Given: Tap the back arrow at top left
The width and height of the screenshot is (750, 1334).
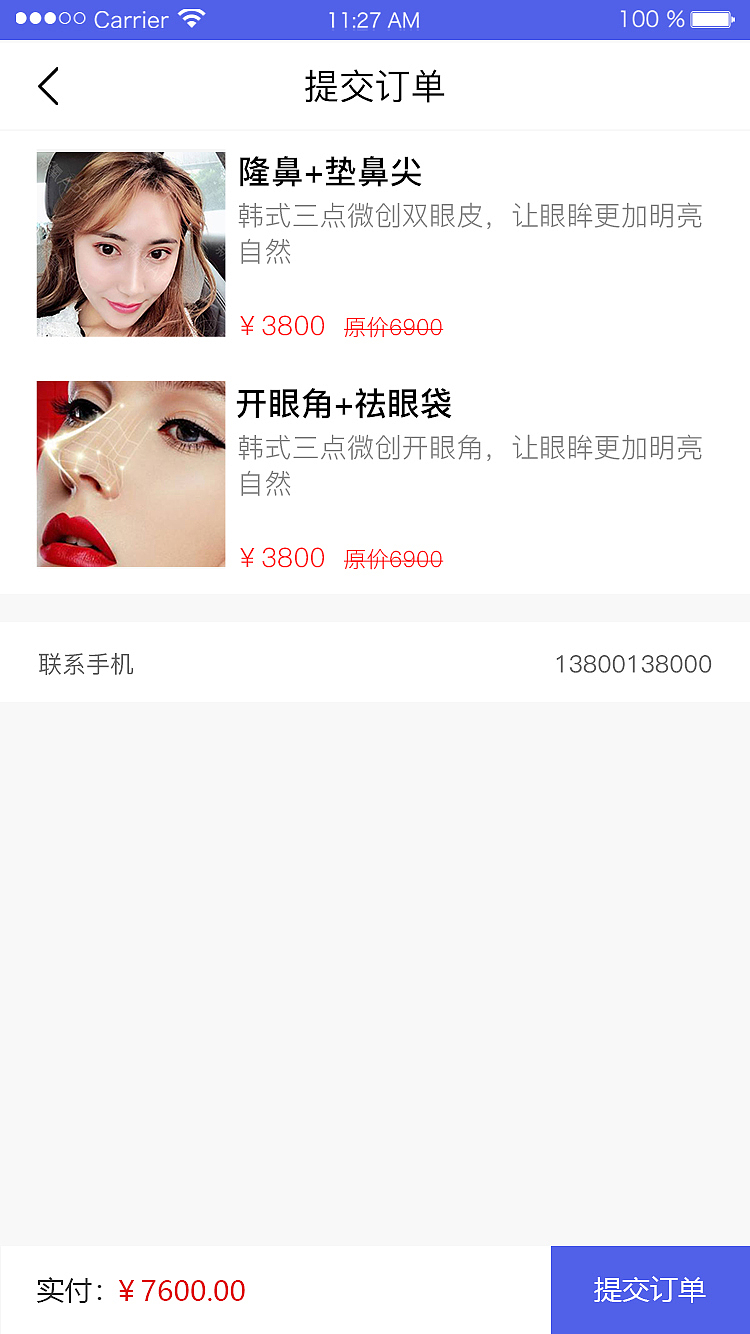Looking at the screenshot, I should pyautogui.click(x=48, y=86).
